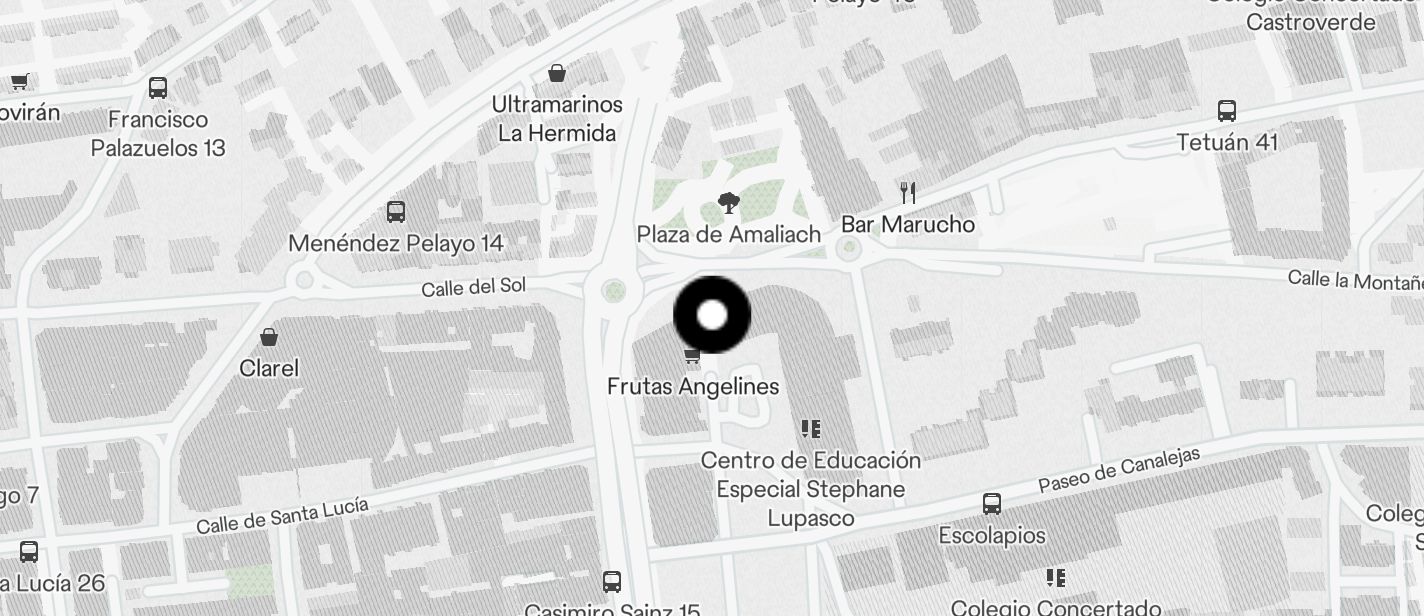Select the Francisco Palazuelos 13 bus stop
The image size is (1424, 616).
click(x=158, y=88)
